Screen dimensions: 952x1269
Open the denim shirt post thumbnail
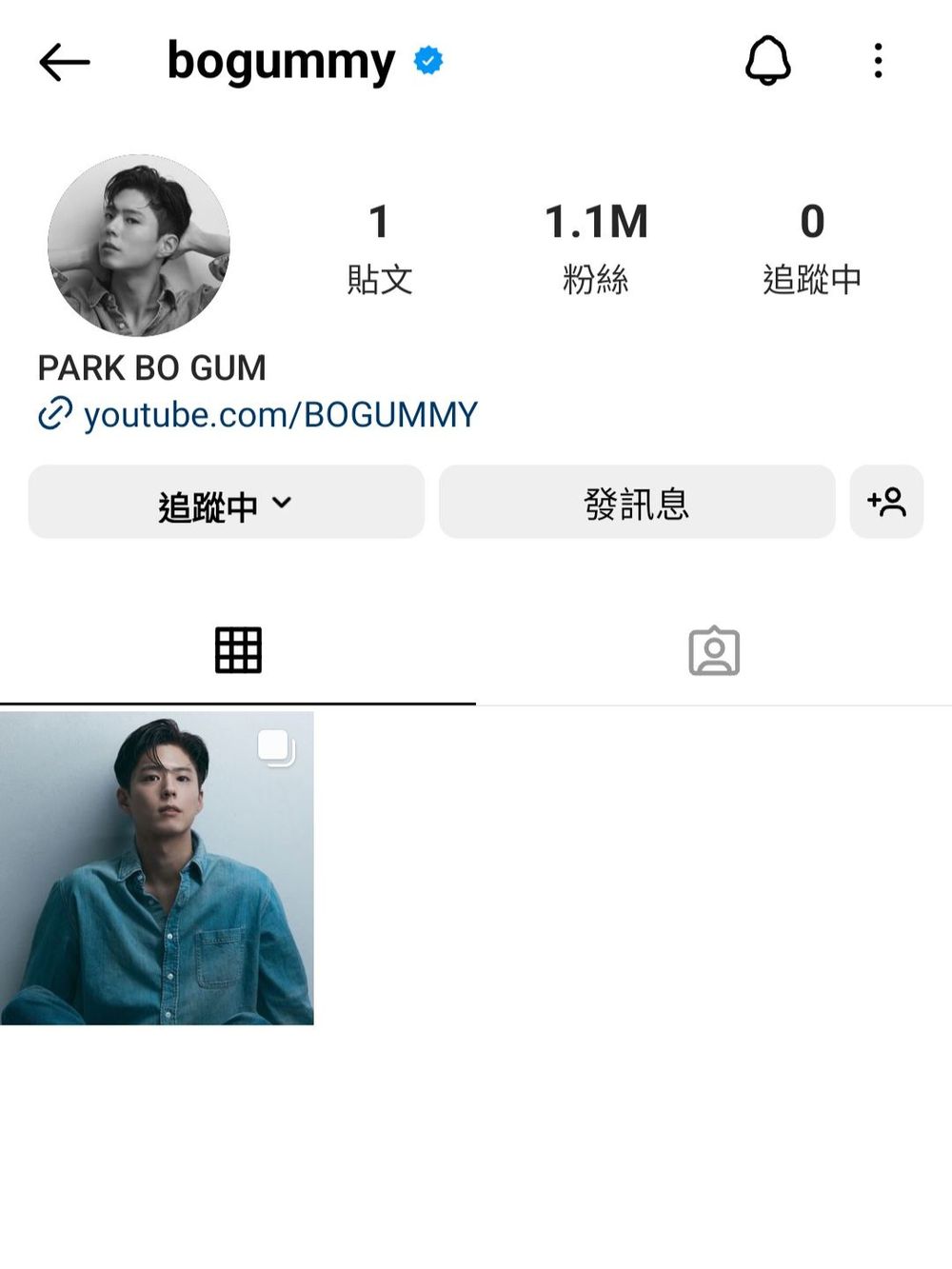coord(157,868)
